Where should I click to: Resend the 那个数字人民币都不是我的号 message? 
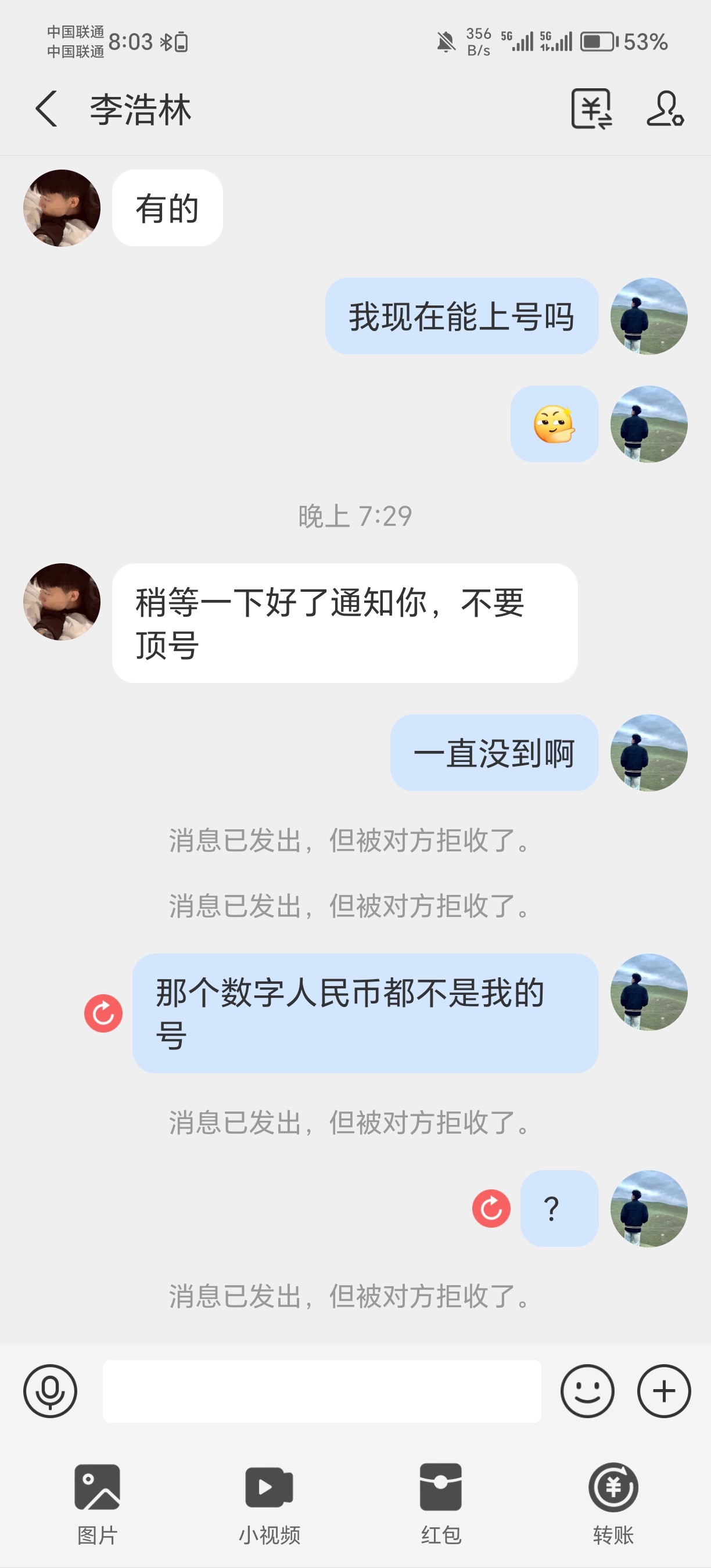click(103, 1013)
